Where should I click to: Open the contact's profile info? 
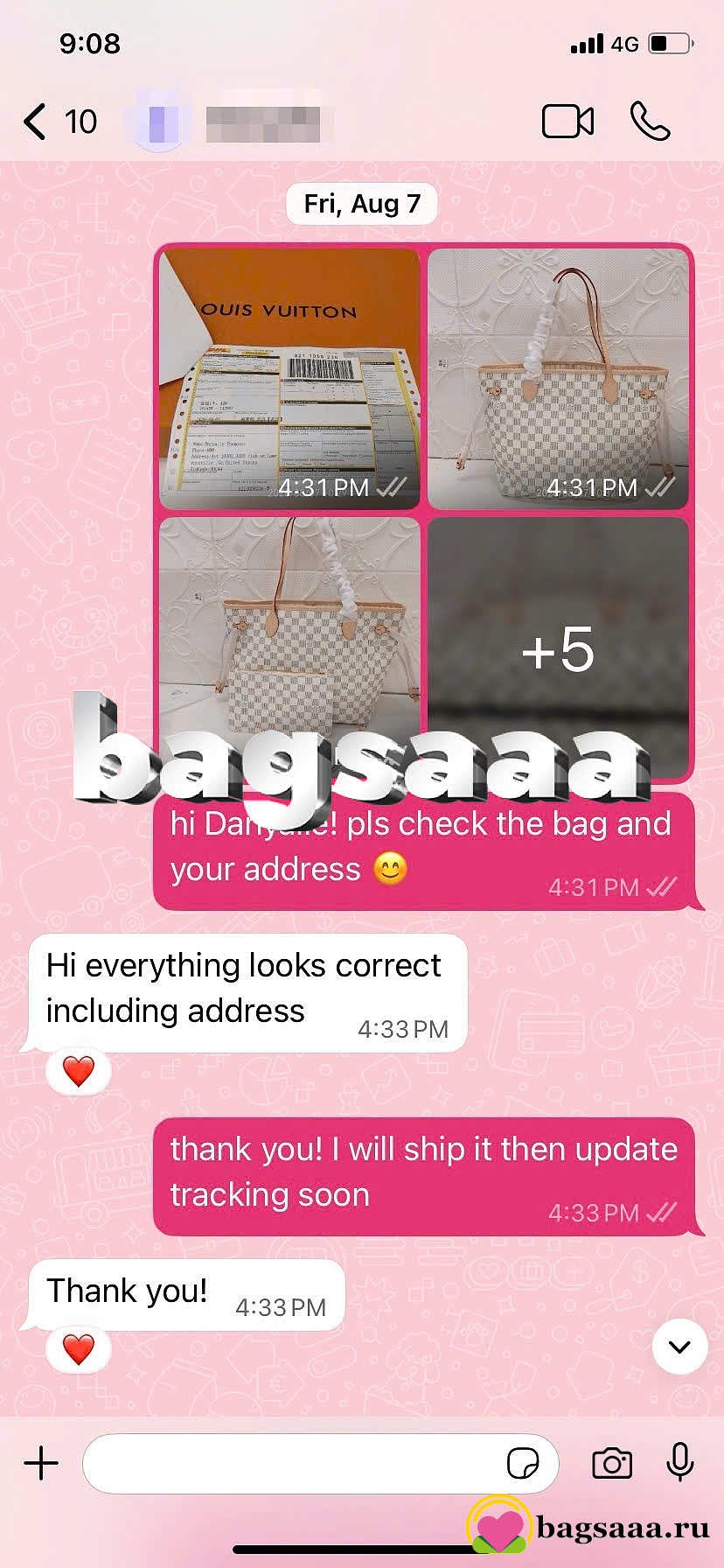click(231, 122)
